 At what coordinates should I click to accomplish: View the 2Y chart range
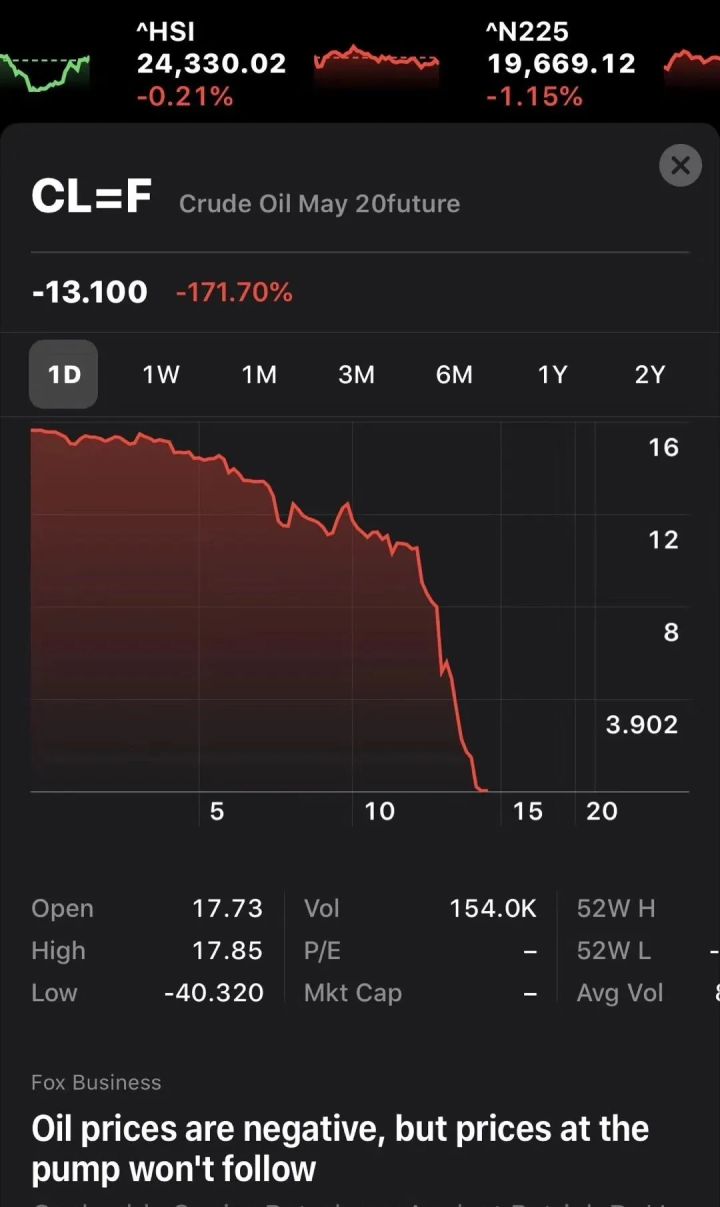tap(650, 375)
